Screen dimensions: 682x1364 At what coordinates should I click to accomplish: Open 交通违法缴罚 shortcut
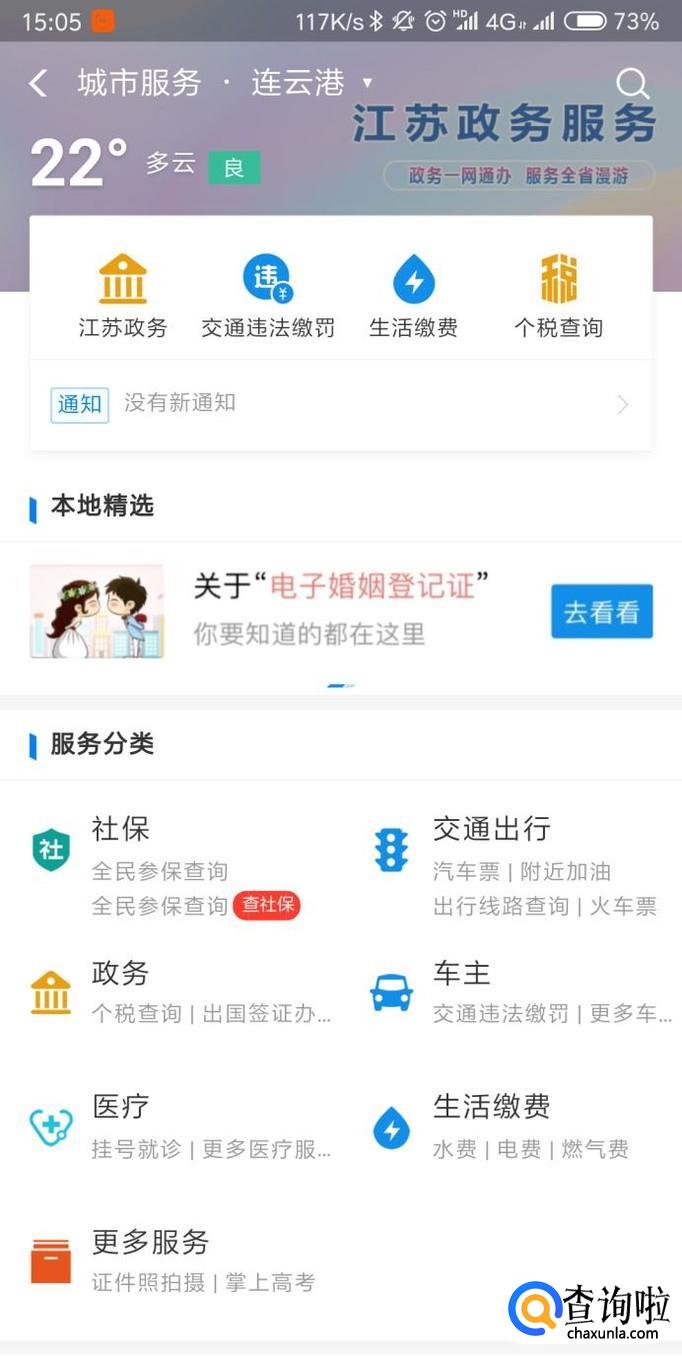[x=267, y=296]
